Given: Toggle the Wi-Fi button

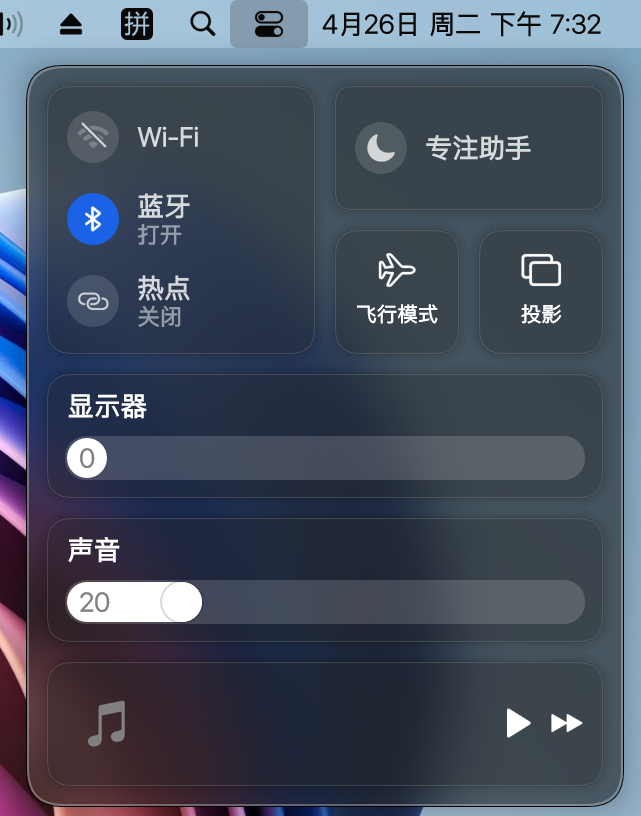Looking at the screenshot, I should pos(93,137).
